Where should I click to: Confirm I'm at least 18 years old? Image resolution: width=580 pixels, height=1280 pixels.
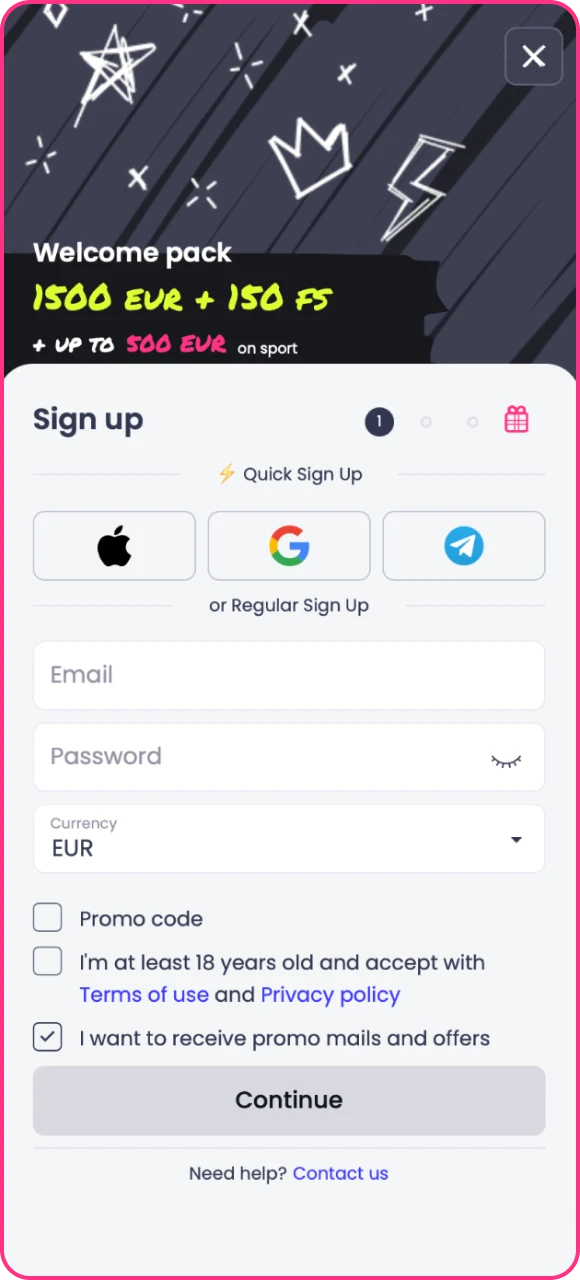[x=47, y=962]
